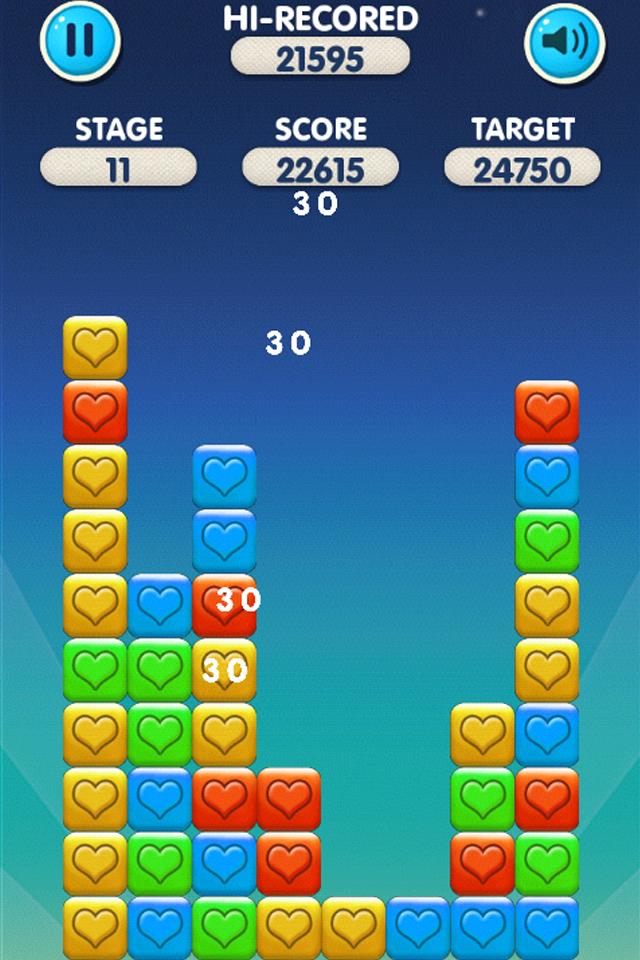
Task: Pop the yellow block standing alone in its column
Action: pos(353,927)
